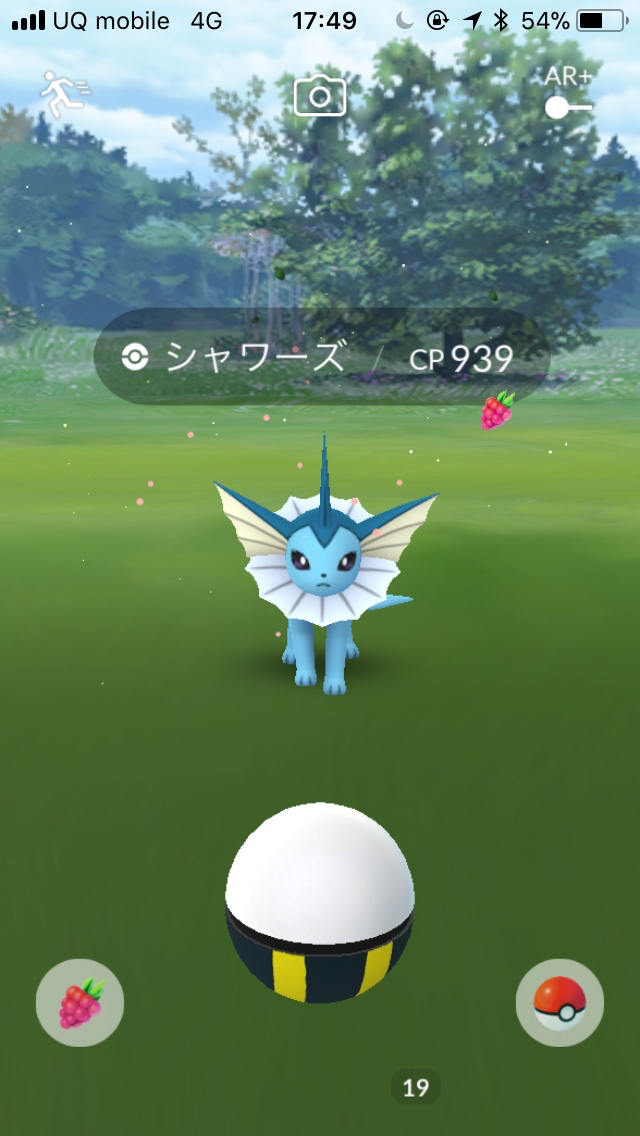The width and height of the screenshot is (640, 1136).
Task: Toggle the AR+ mode switch
Action: 568,106
